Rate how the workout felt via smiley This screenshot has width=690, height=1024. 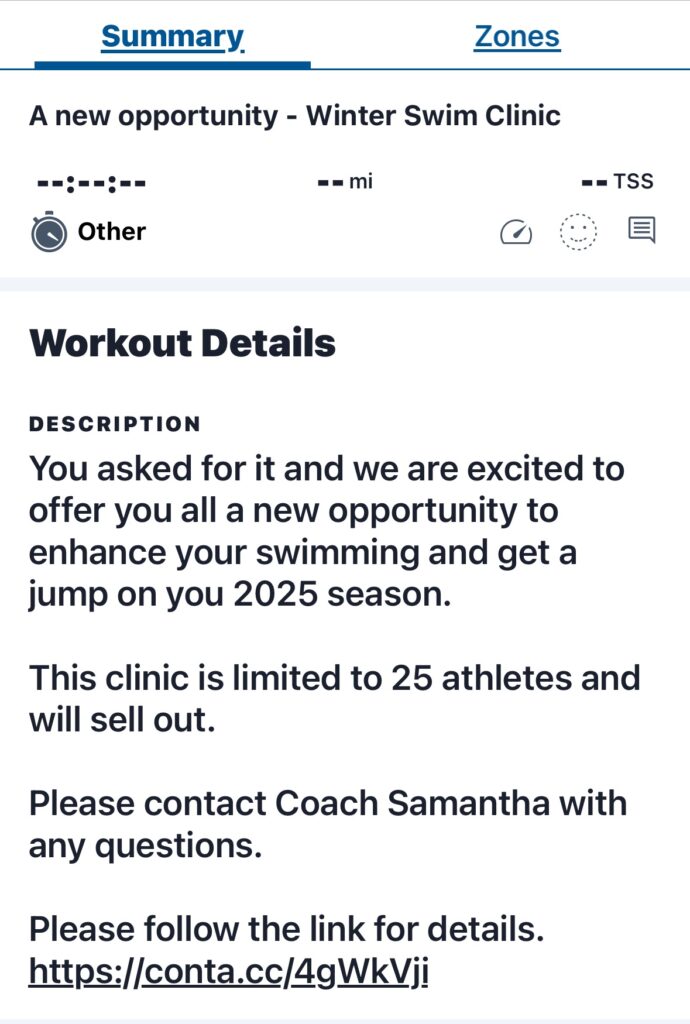[x=578, y=232]
